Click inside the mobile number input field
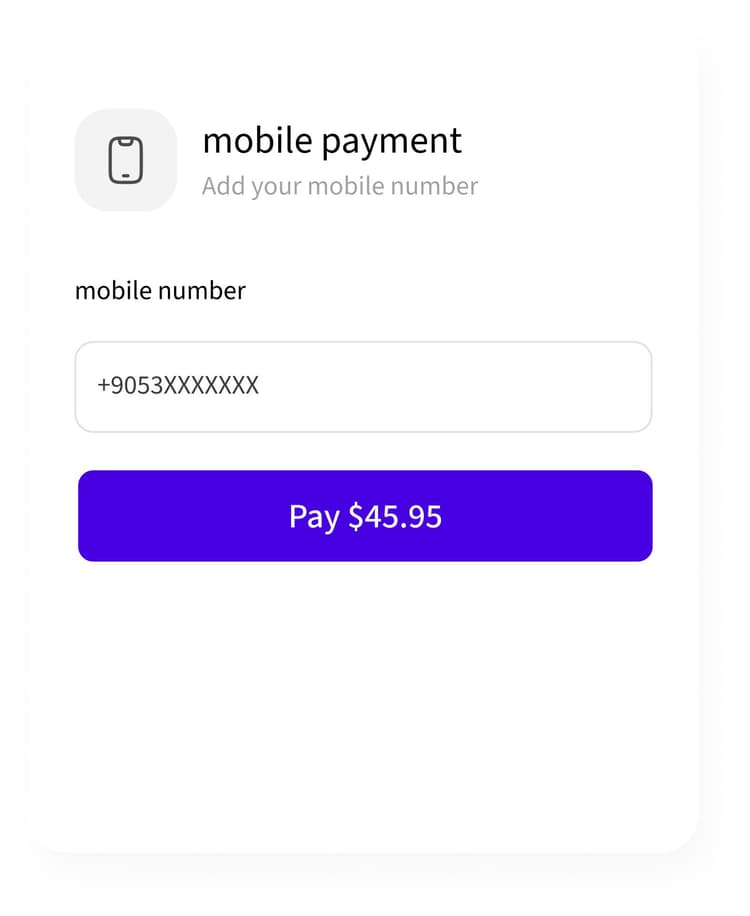The height and width of the screenshot is (916, 750). pyautogui.click(x=365, y=387)
